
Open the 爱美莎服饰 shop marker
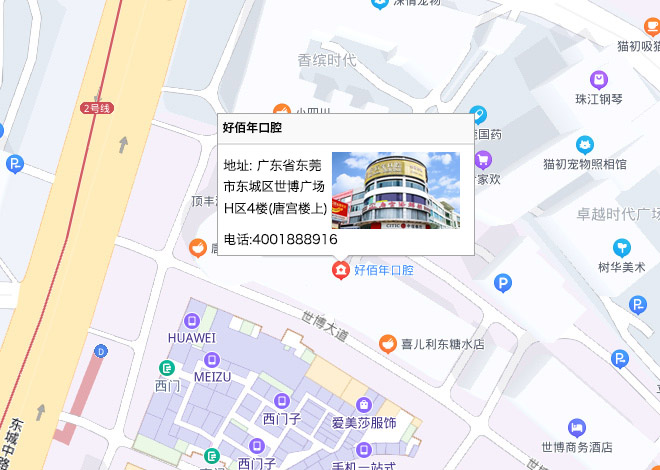(363, 405)
